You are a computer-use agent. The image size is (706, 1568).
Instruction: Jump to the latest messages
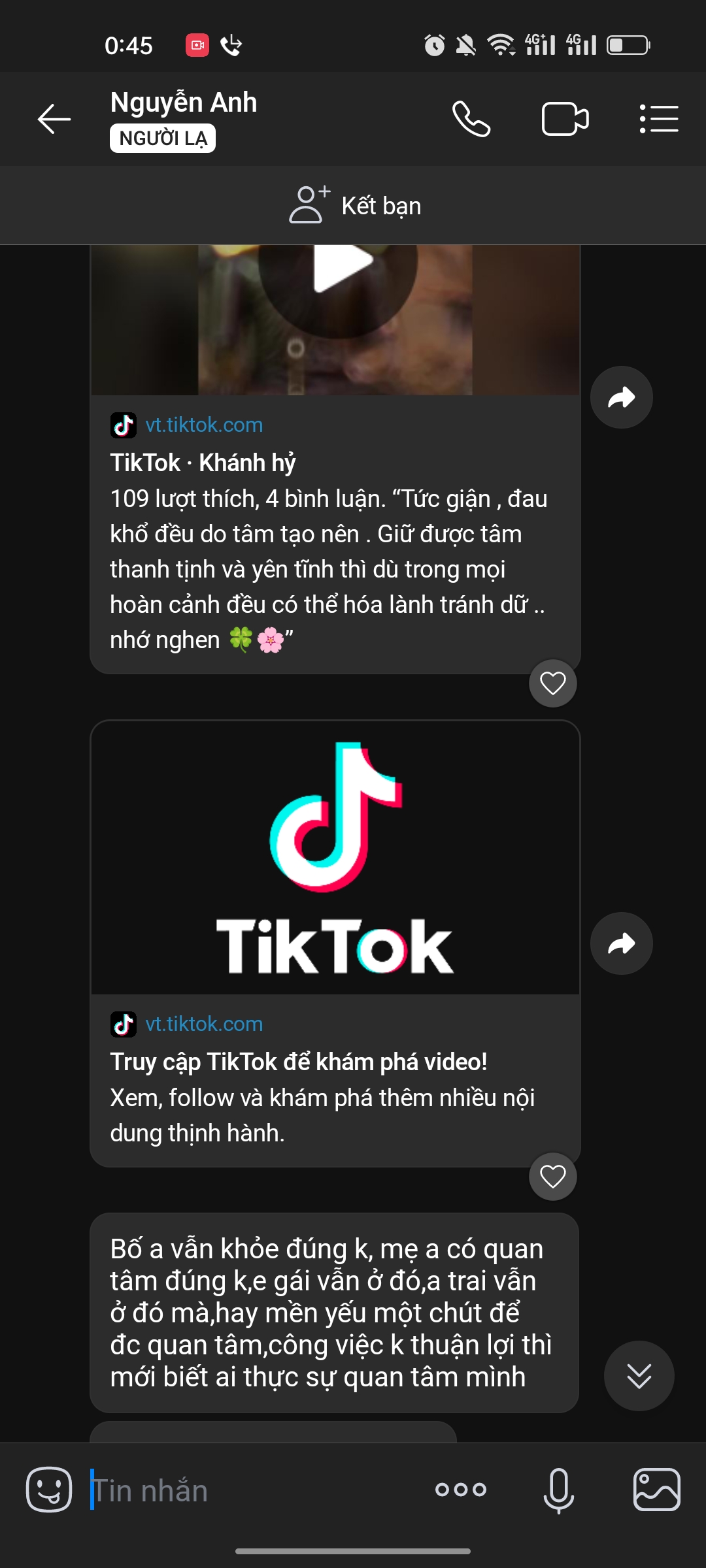click(x=639, y=1375)
